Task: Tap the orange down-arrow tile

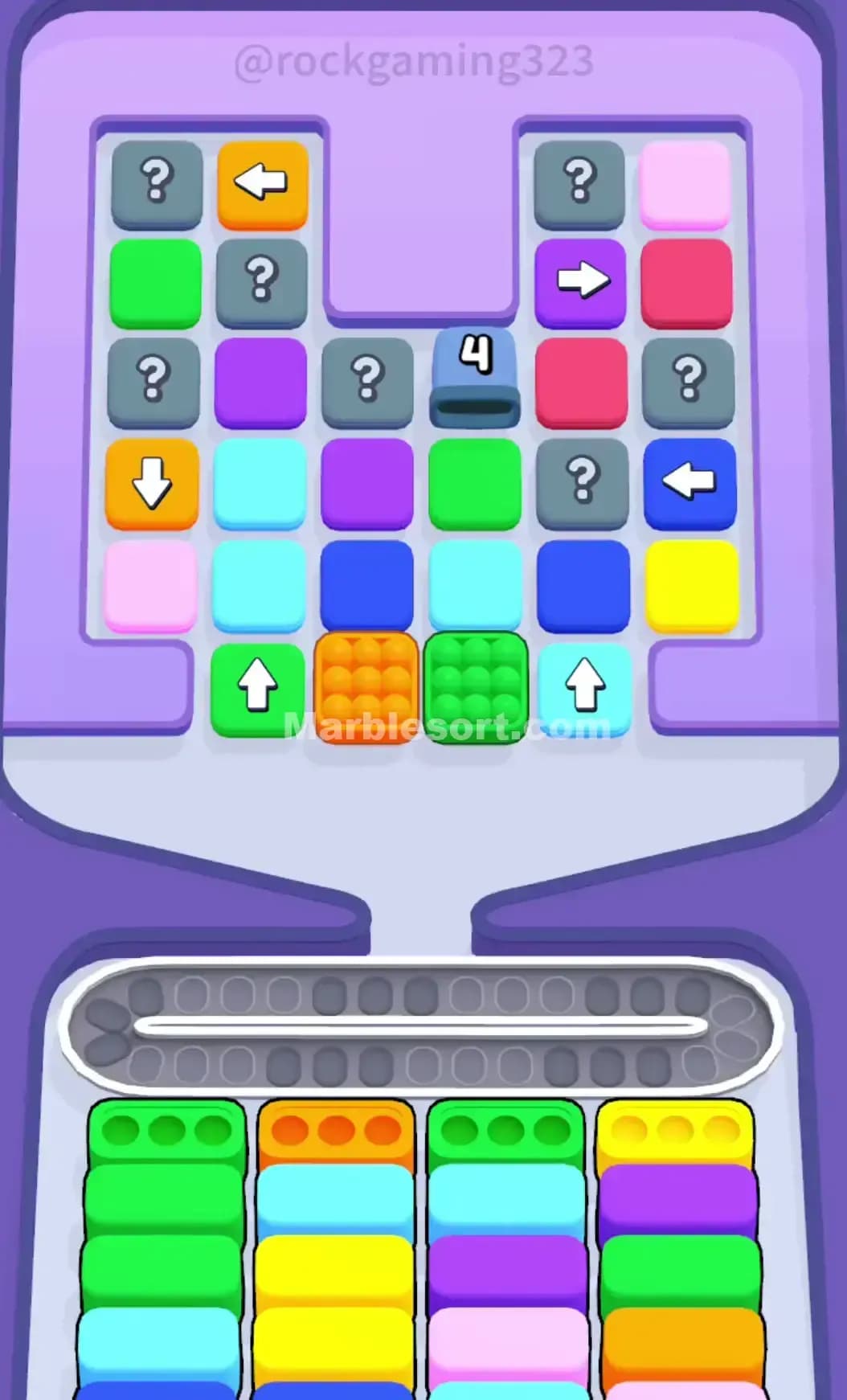Action: click(152, 482)
